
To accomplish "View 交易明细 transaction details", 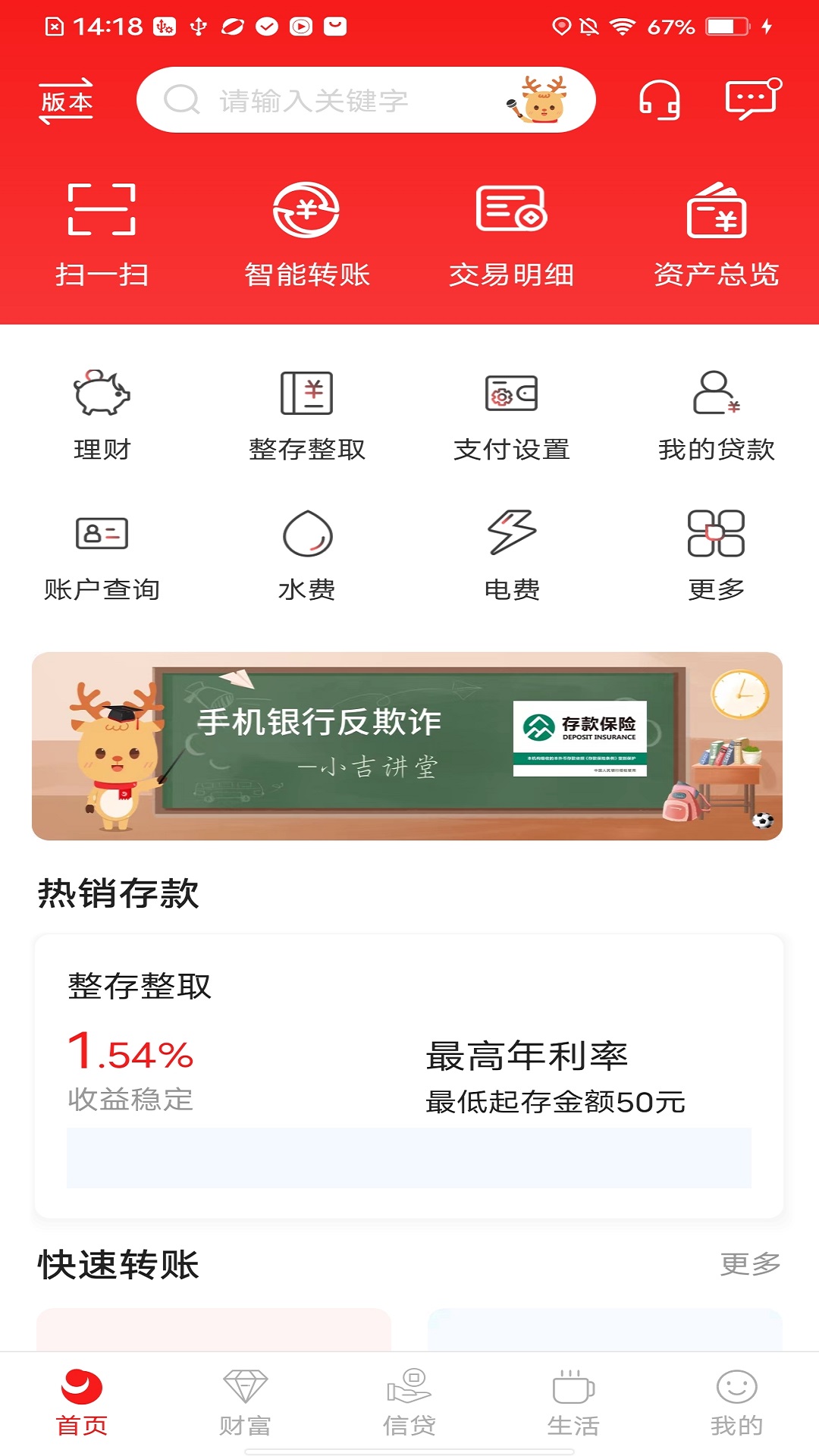I will pos(511,235).
